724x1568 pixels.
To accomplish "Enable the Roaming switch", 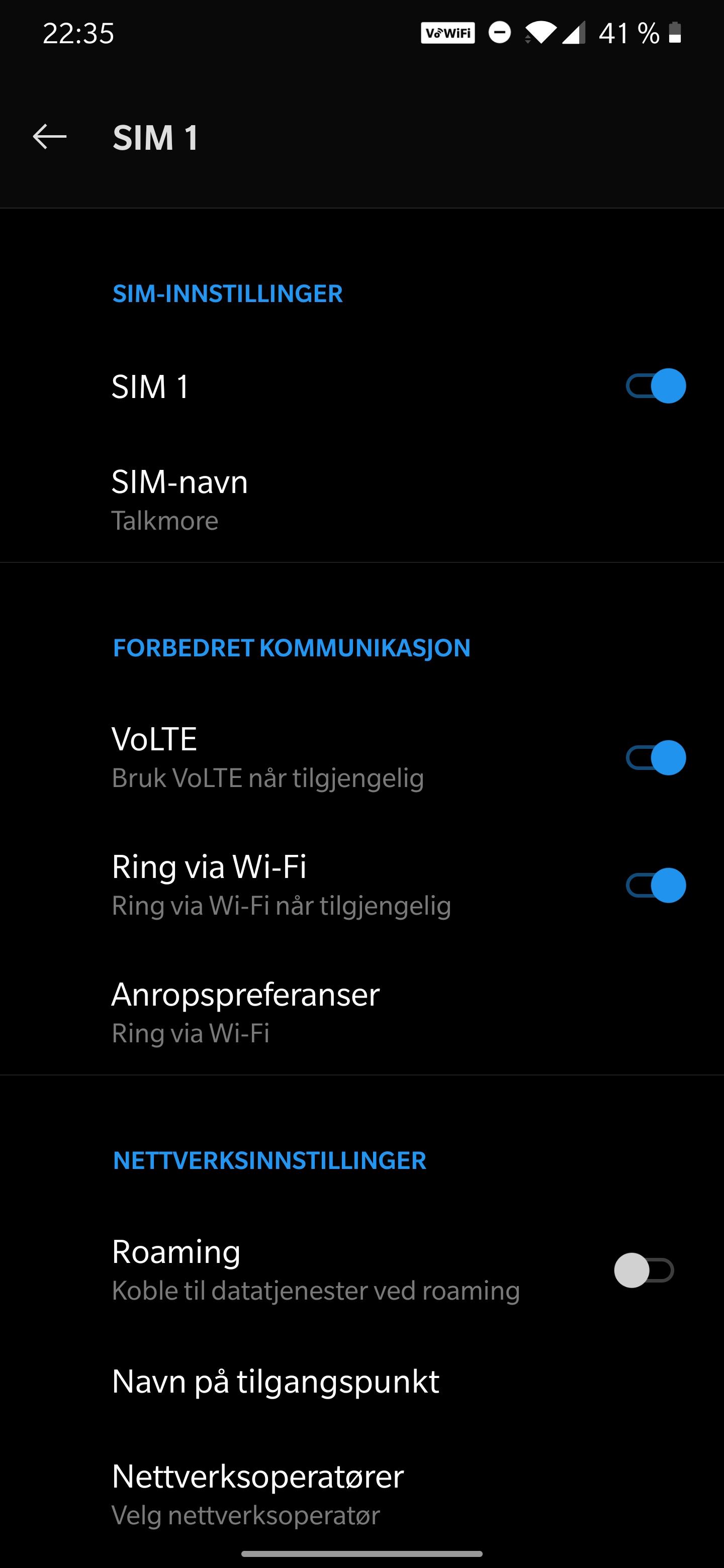I will tap(644, 1270).
